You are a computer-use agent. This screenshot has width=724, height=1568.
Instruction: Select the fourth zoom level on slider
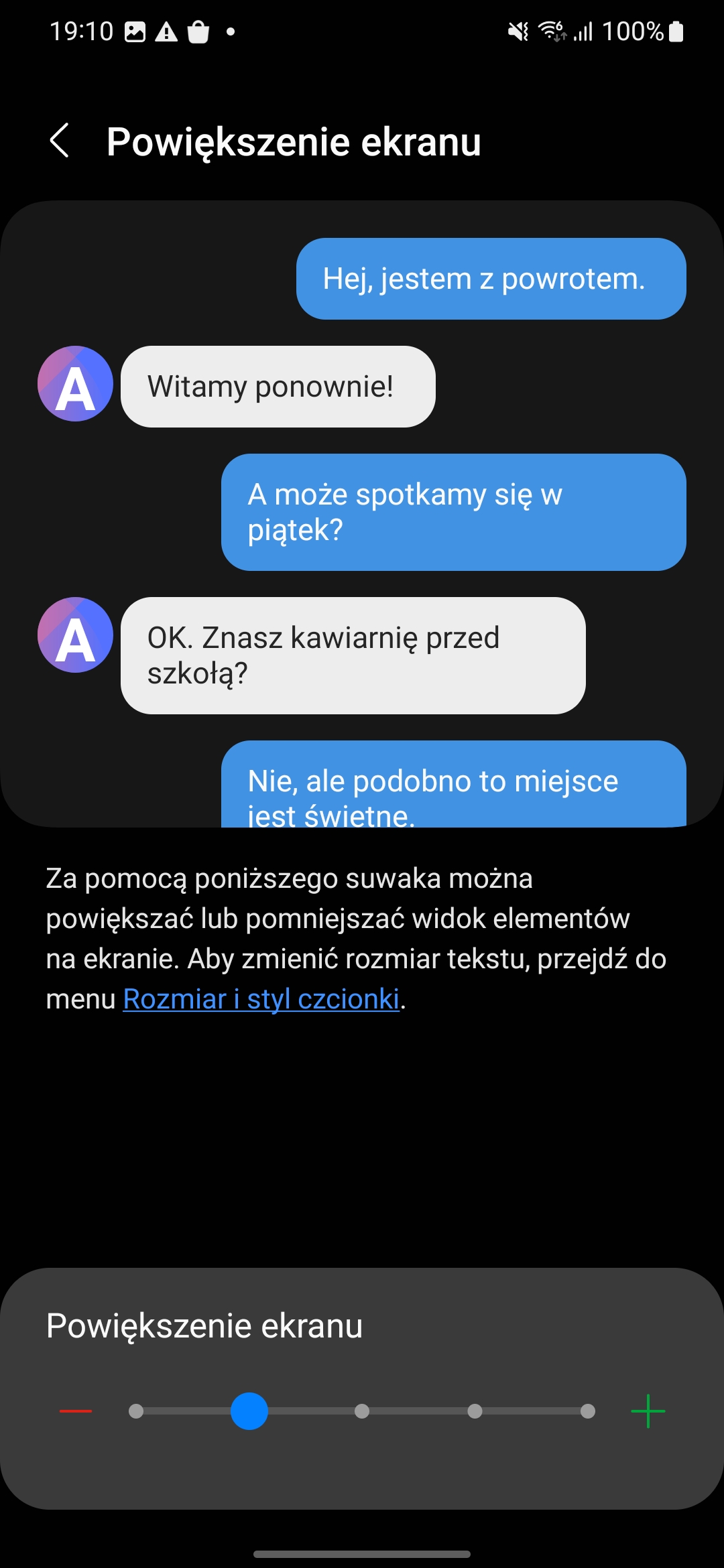pos(475,1411)
